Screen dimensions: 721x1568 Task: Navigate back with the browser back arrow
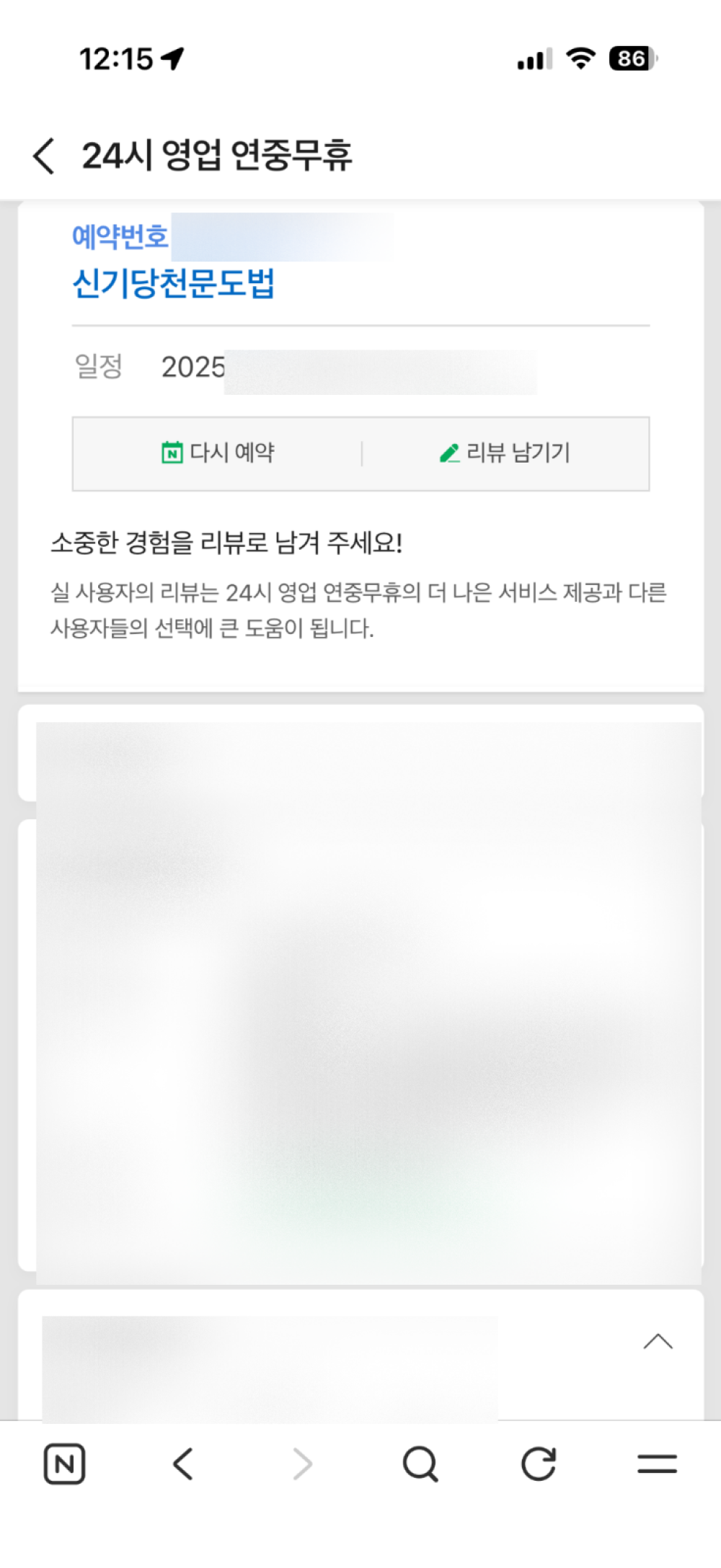pos(183,1464)
